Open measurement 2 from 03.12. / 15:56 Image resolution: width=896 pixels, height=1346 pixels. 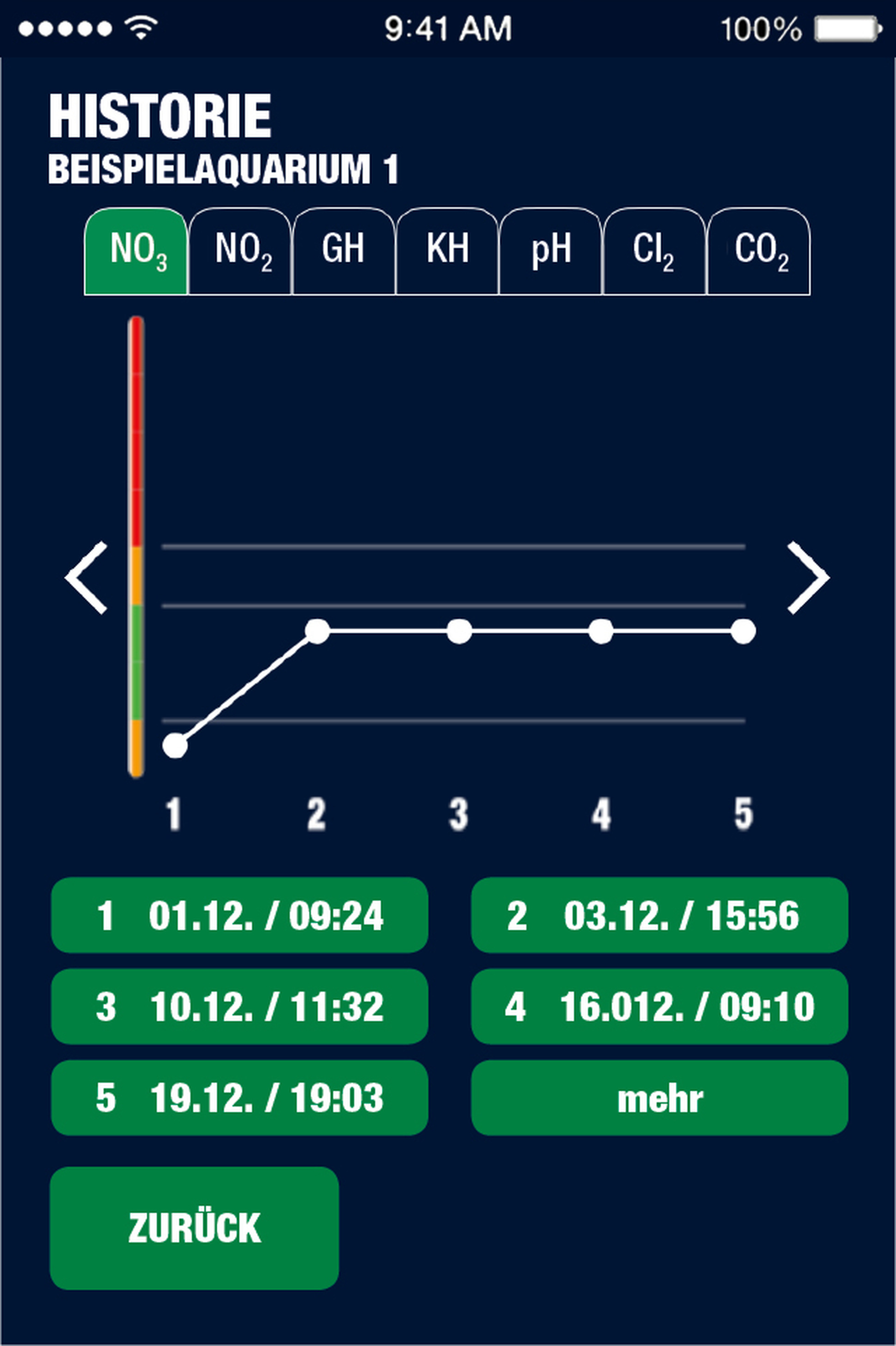coord(659,915)
